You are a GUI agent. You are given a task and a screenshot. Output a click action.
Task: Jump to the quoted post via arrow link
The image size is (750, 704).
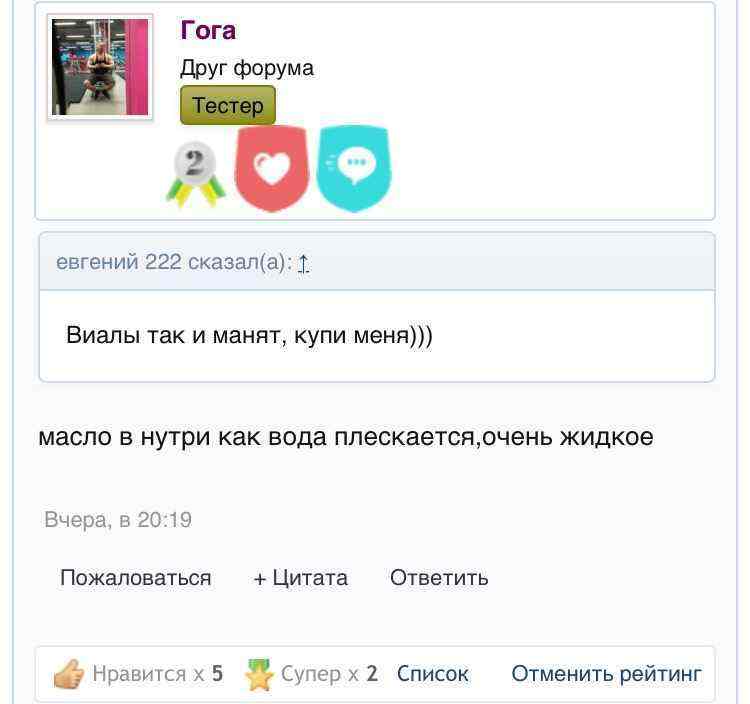pos(304,263)
